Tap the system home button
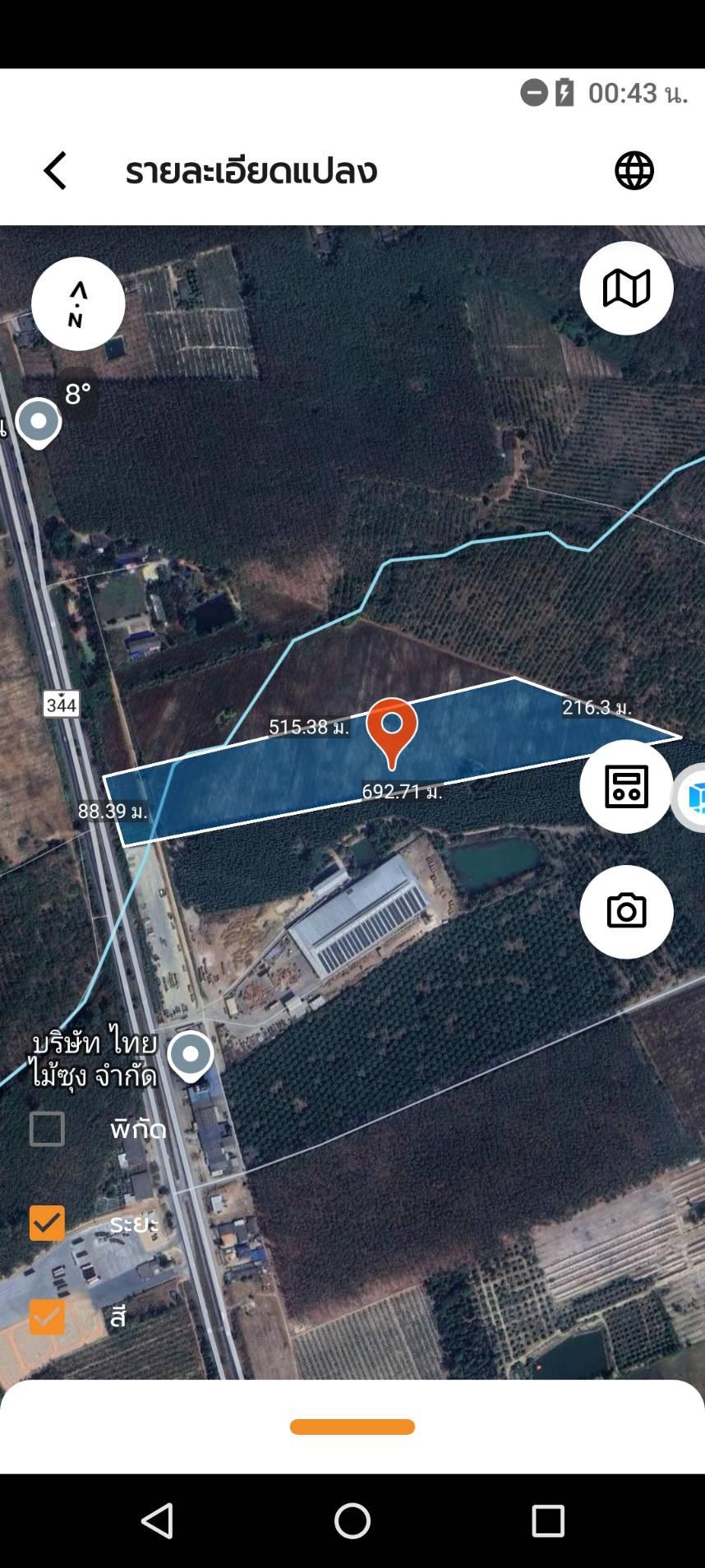Image resolution: width=705 pixels, height=1568 pixels. point(352,1521)
